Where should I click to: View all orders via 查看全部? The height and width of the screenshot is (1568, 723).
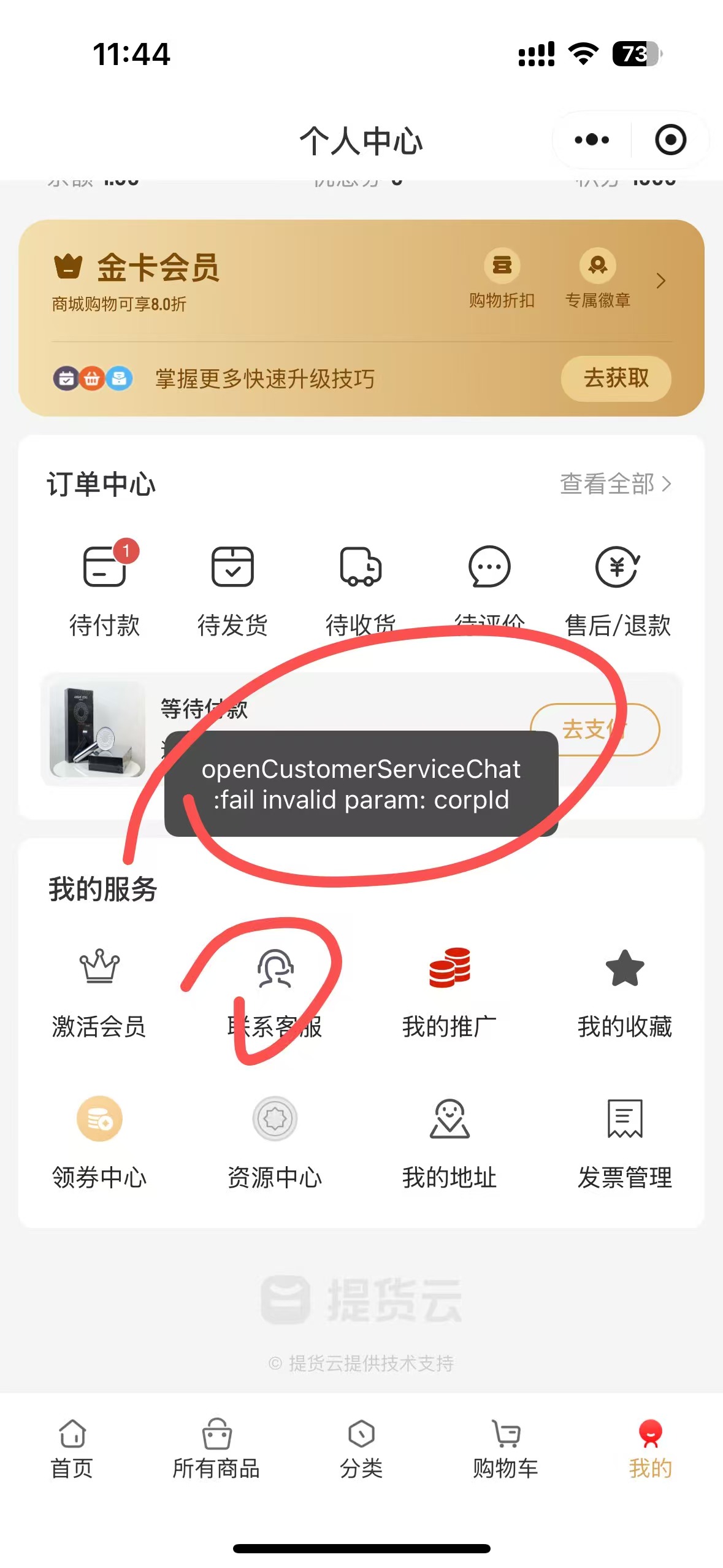tap(615, 484)
